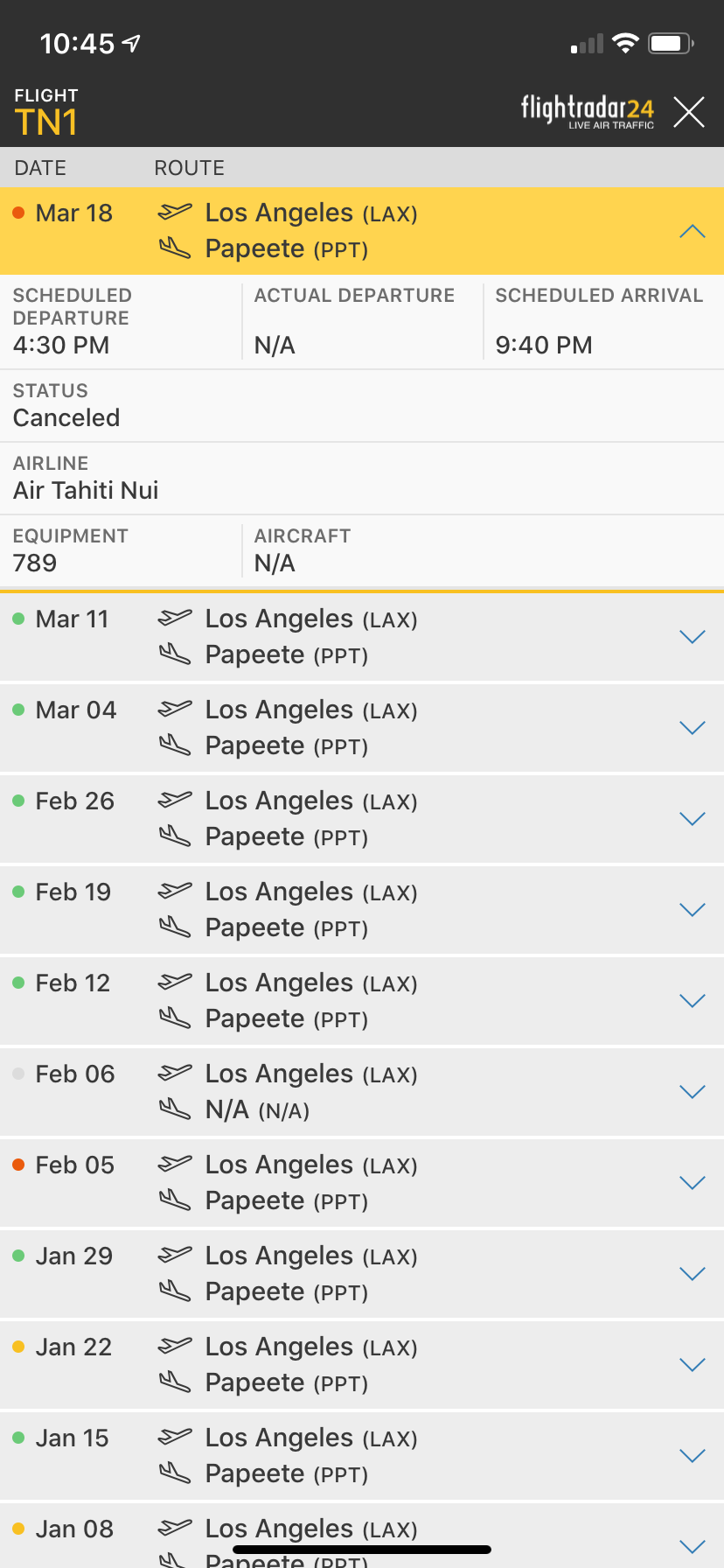
Task: Close the TN1 flight history panel
Action: 689,112
